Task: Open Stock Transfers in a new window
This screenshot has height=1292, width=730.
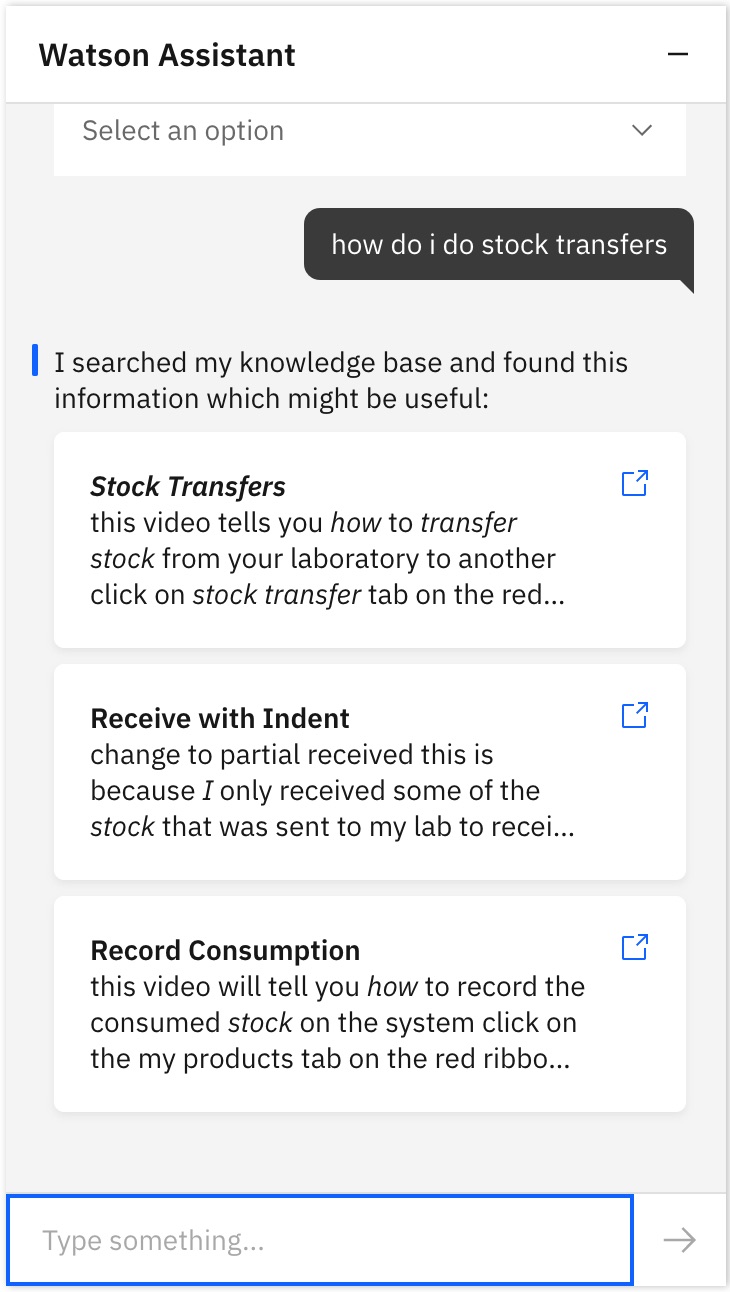Action: 635,484
